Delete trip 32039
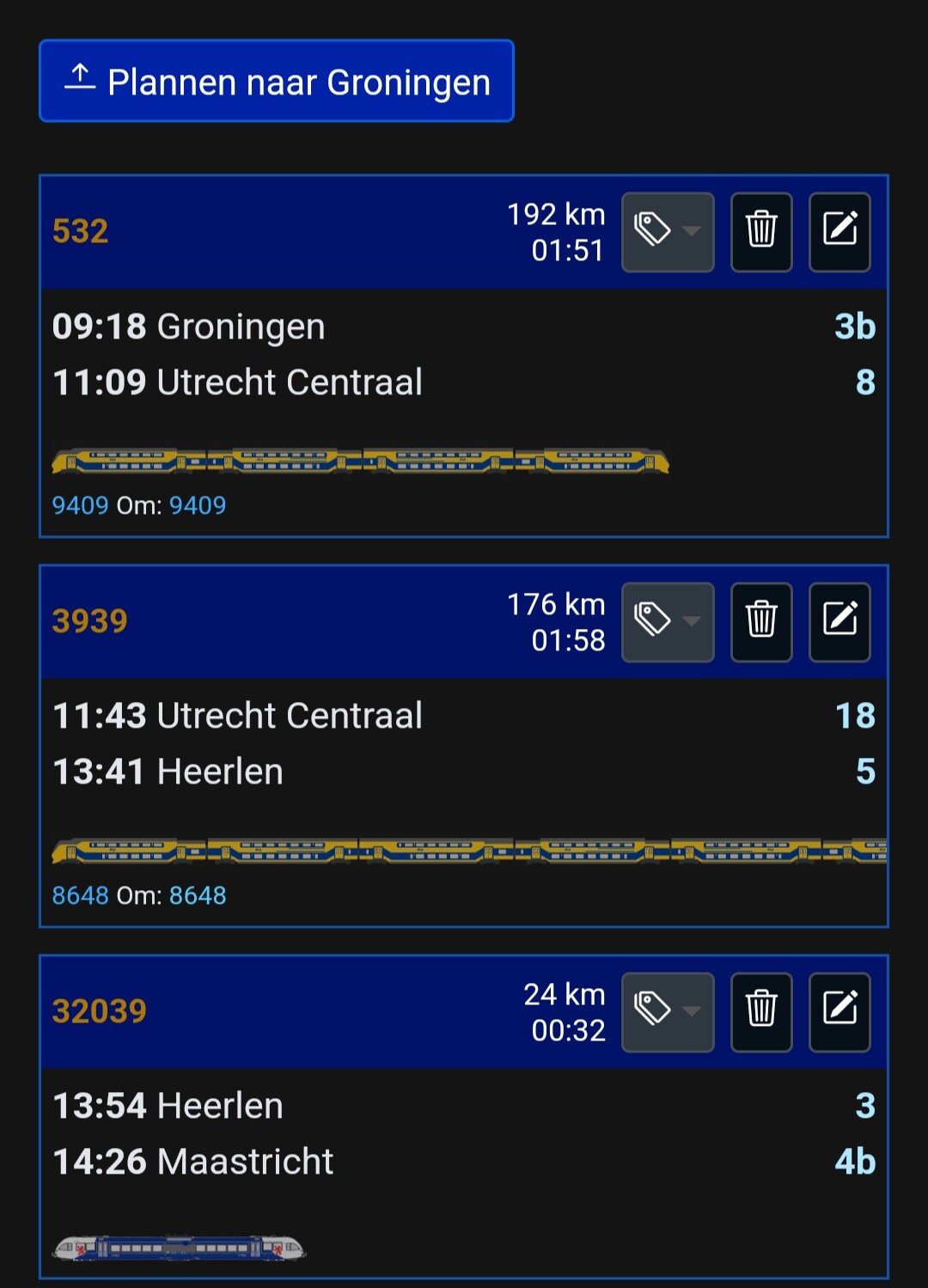928x1288 pixels. (x=761, y=1012)
